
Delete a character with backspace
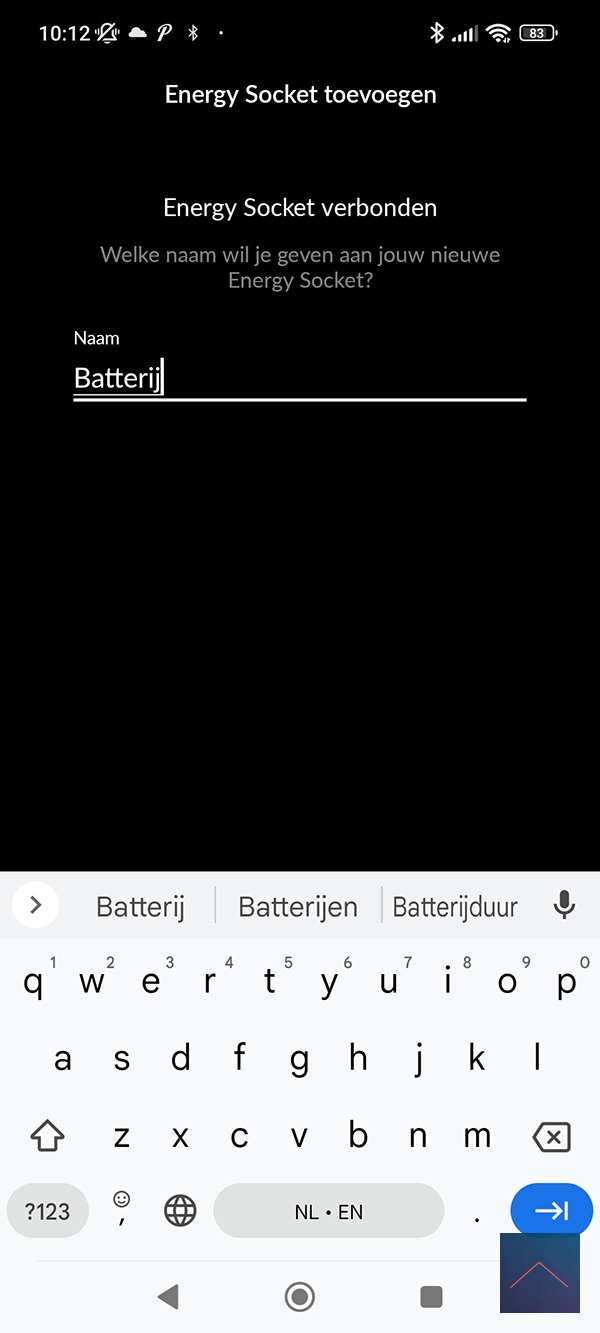point(551,1137)
